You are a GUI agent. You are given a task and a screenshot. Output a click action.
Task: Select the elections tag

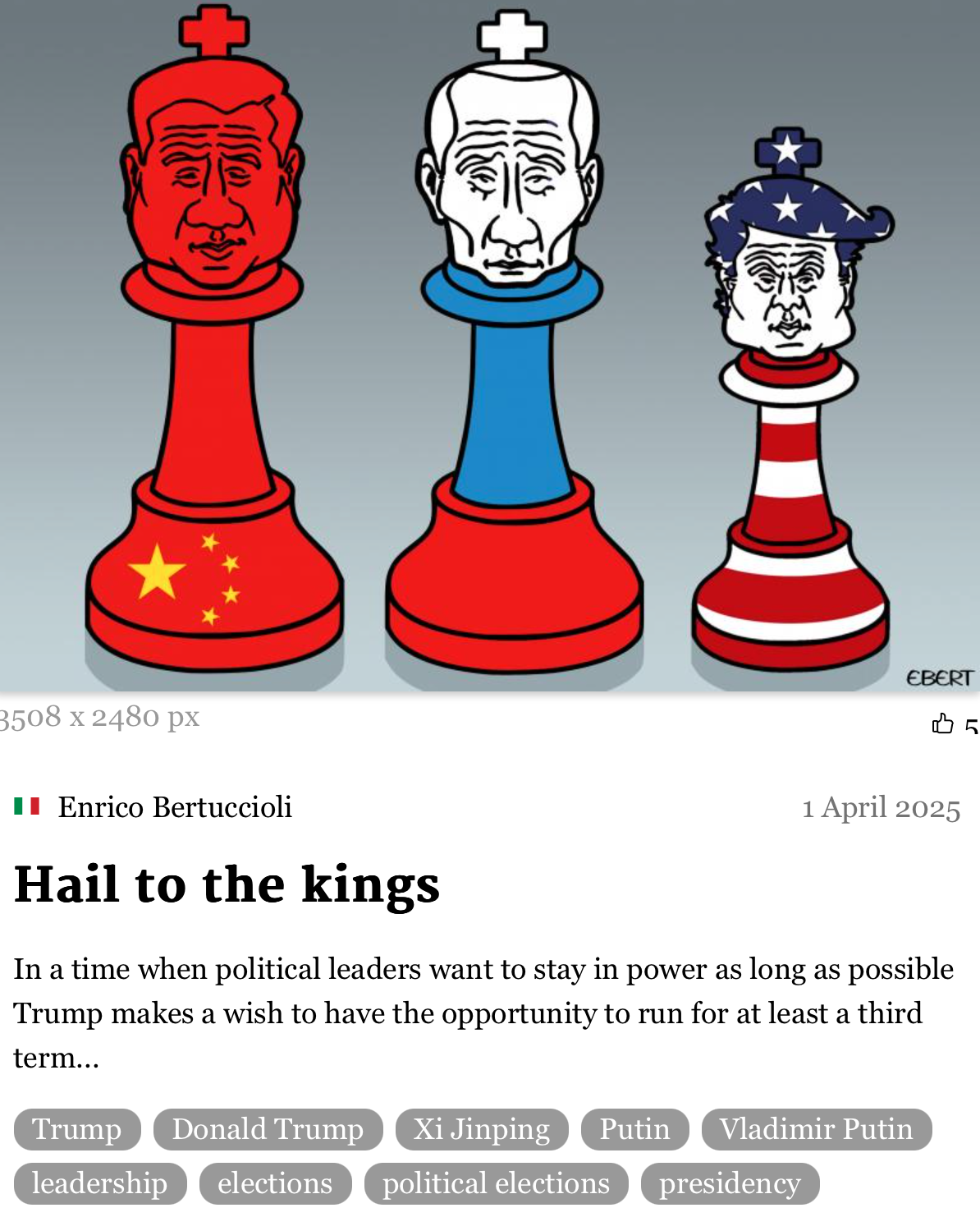click(x=275, y=1183)
